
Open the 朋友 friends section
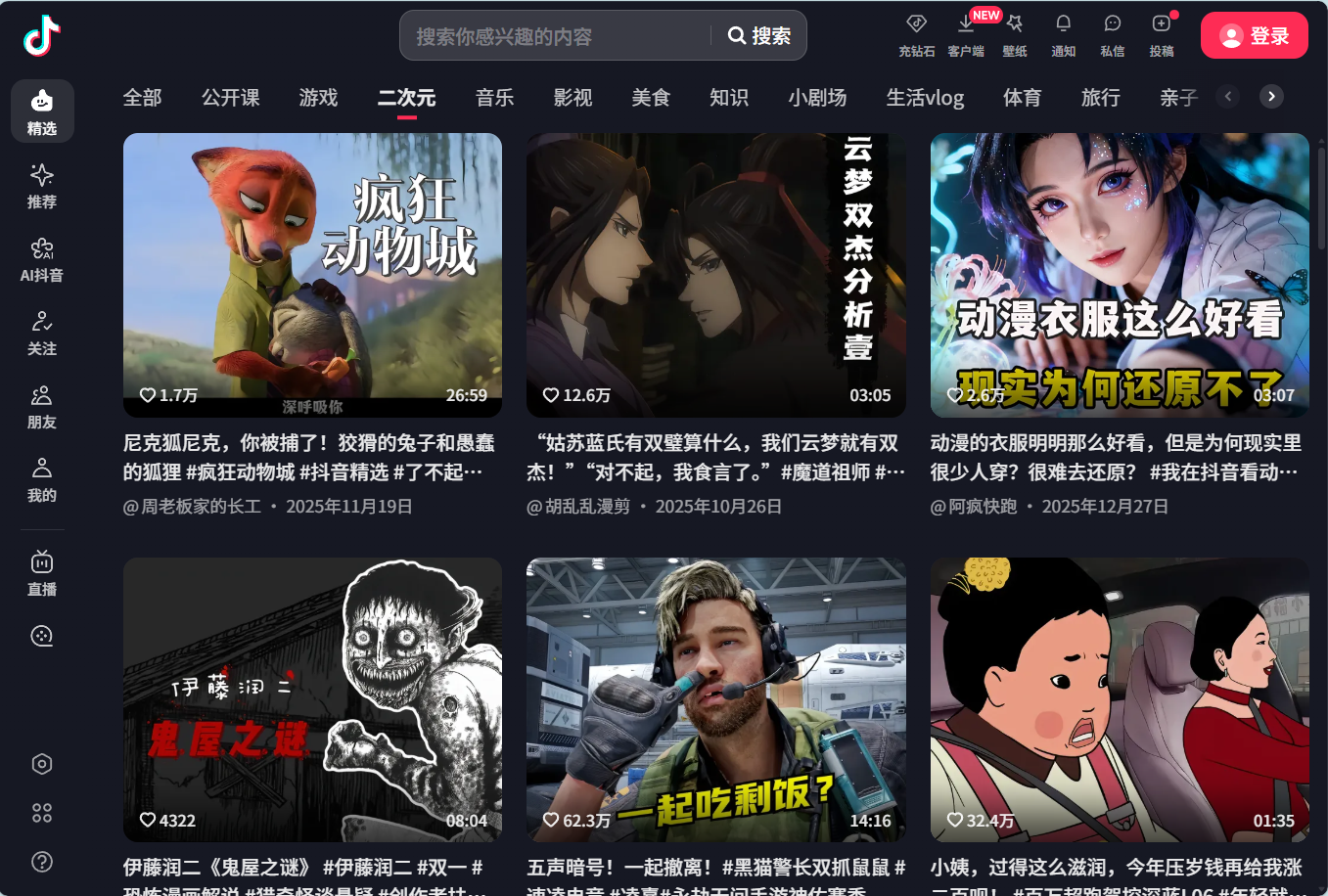coord(42,406)
